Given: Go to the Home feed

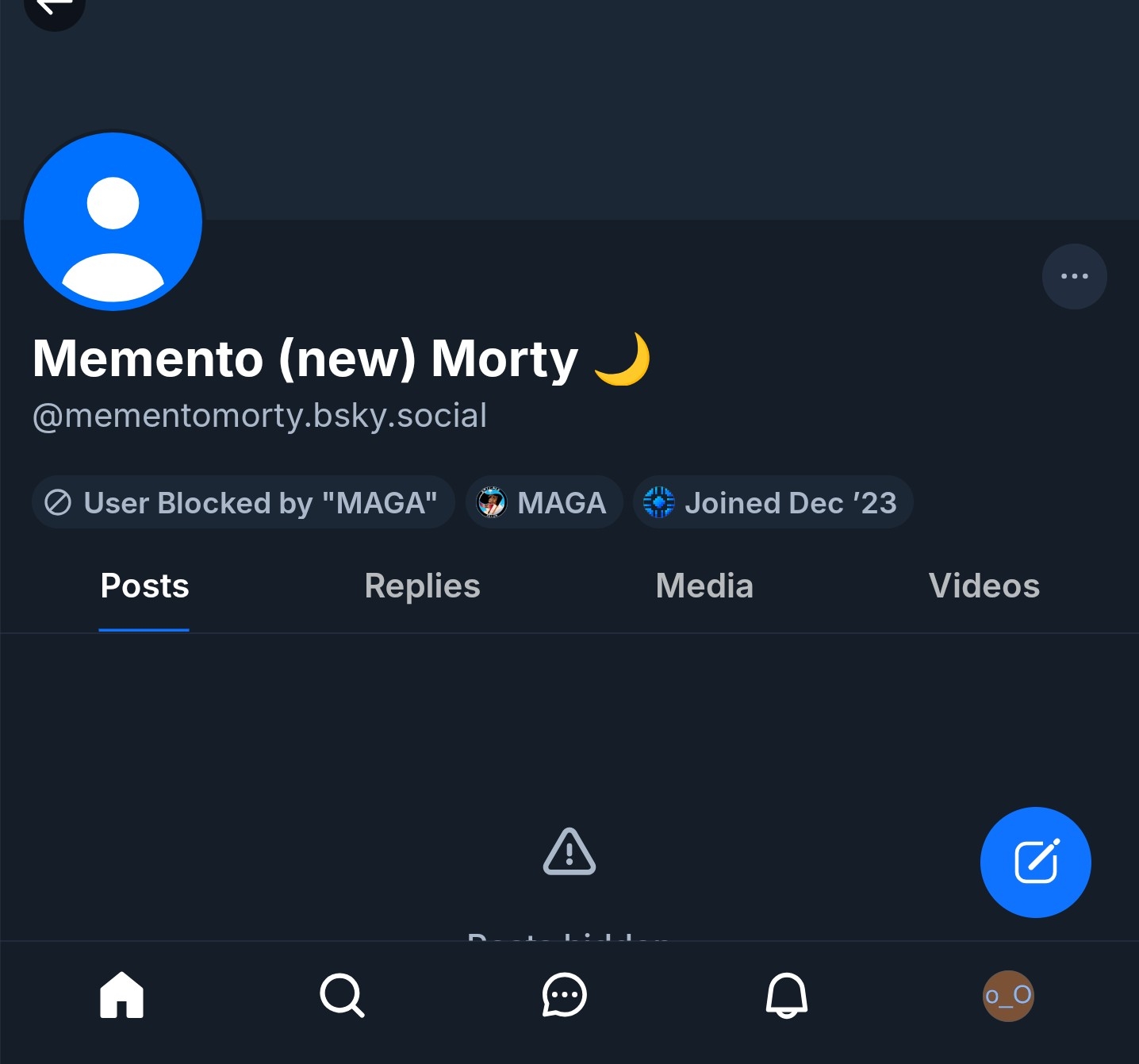Looking at the screenshot, I should [x=121, y=995].
